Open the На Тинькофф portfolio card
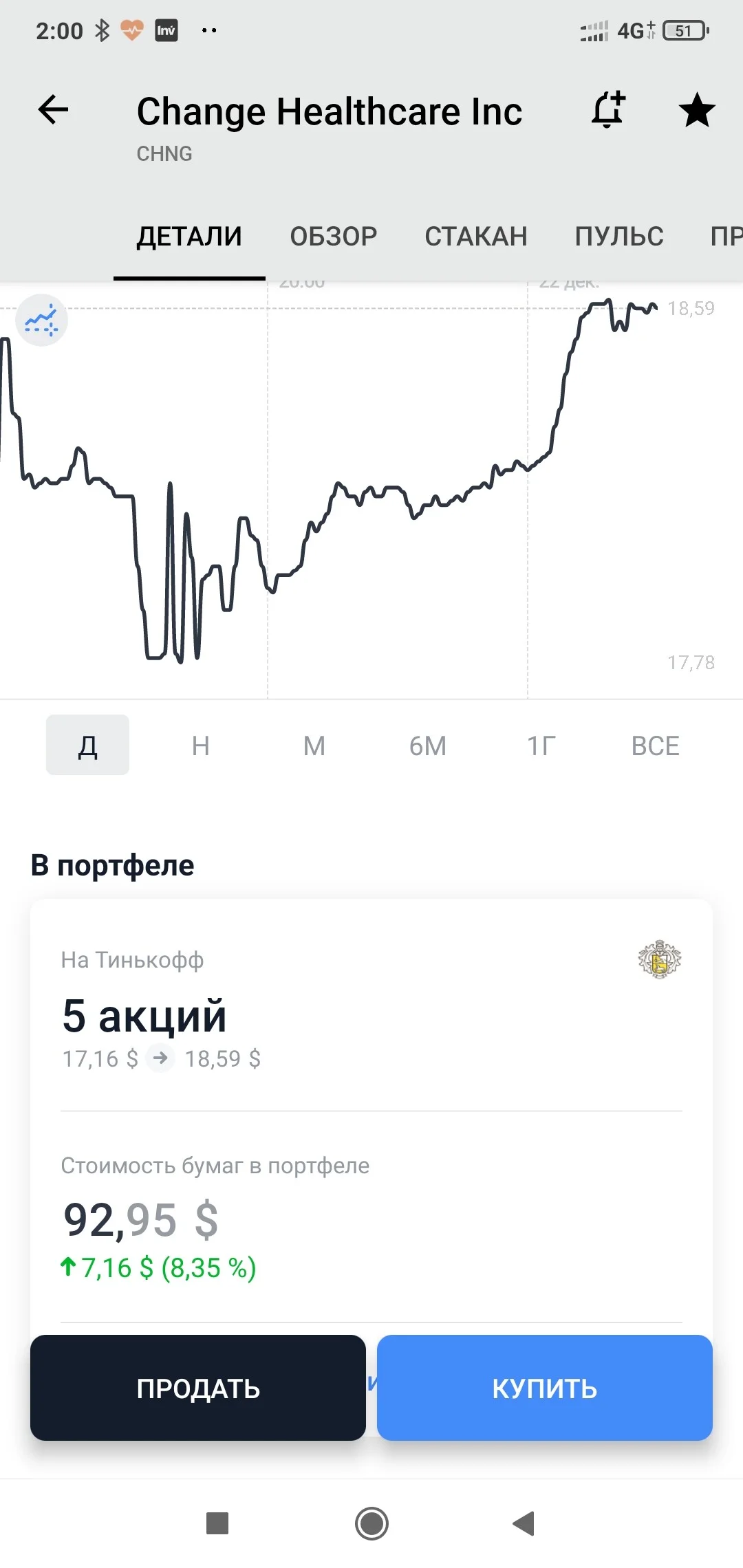This screenshot has height=1568, width=743. 371,1004
